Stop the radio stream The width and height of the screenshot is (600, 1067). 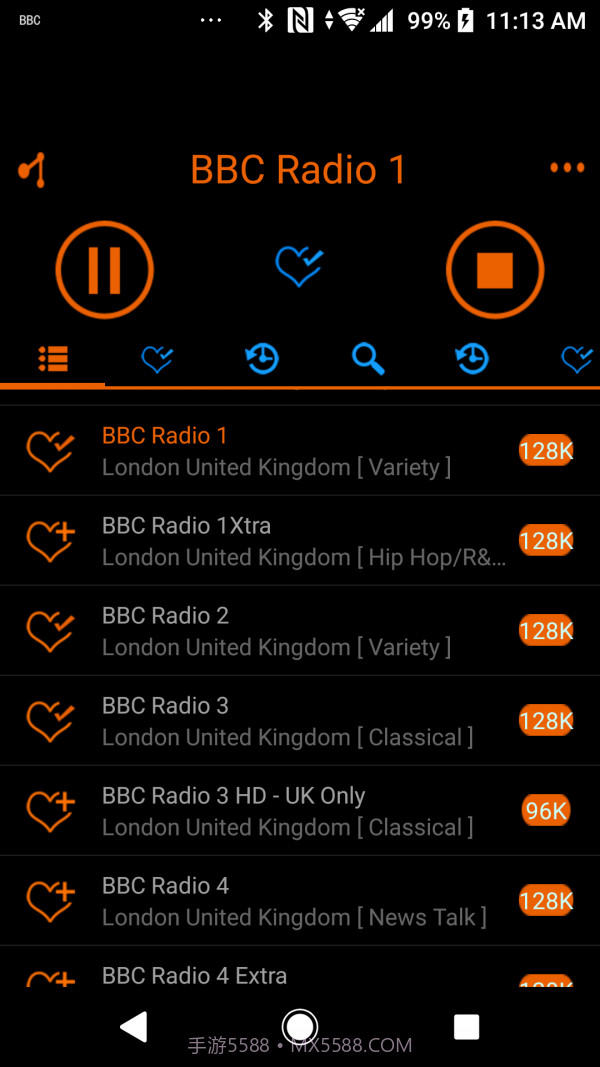point(494,270)
